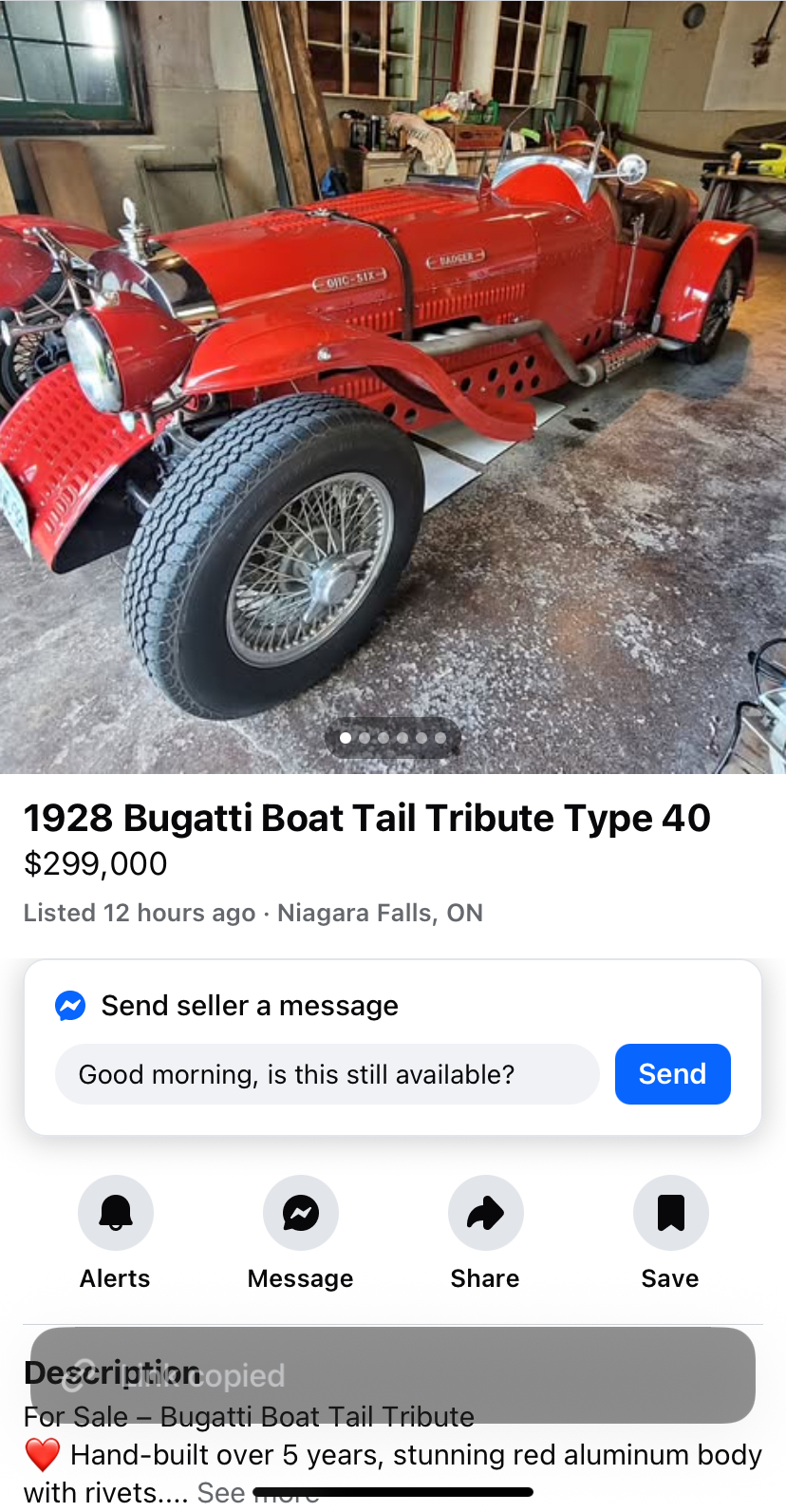
Task: Share this Bugatti listing
Action: coord(485,1213)
